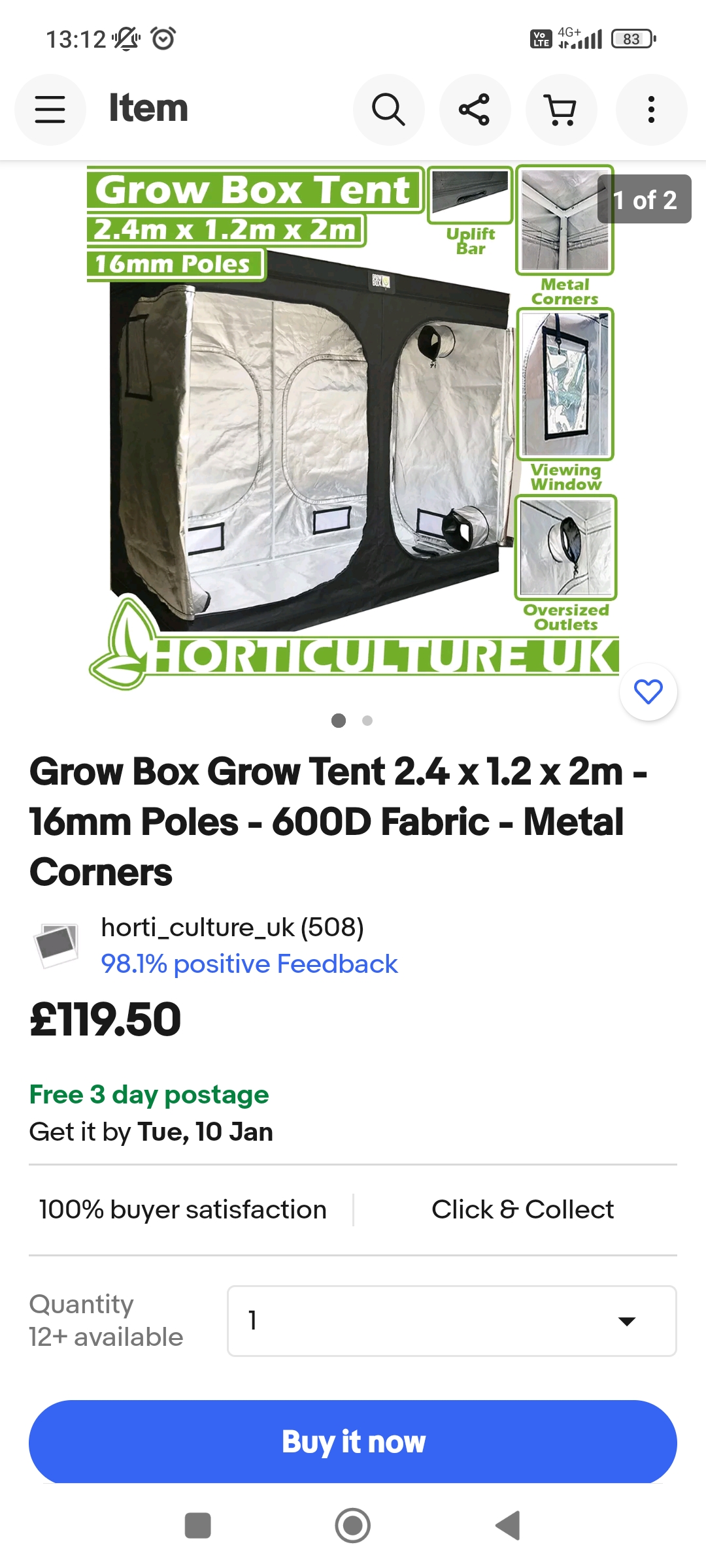Open the shopping cart
The image size is (706, 1568).
click(561, 109)
